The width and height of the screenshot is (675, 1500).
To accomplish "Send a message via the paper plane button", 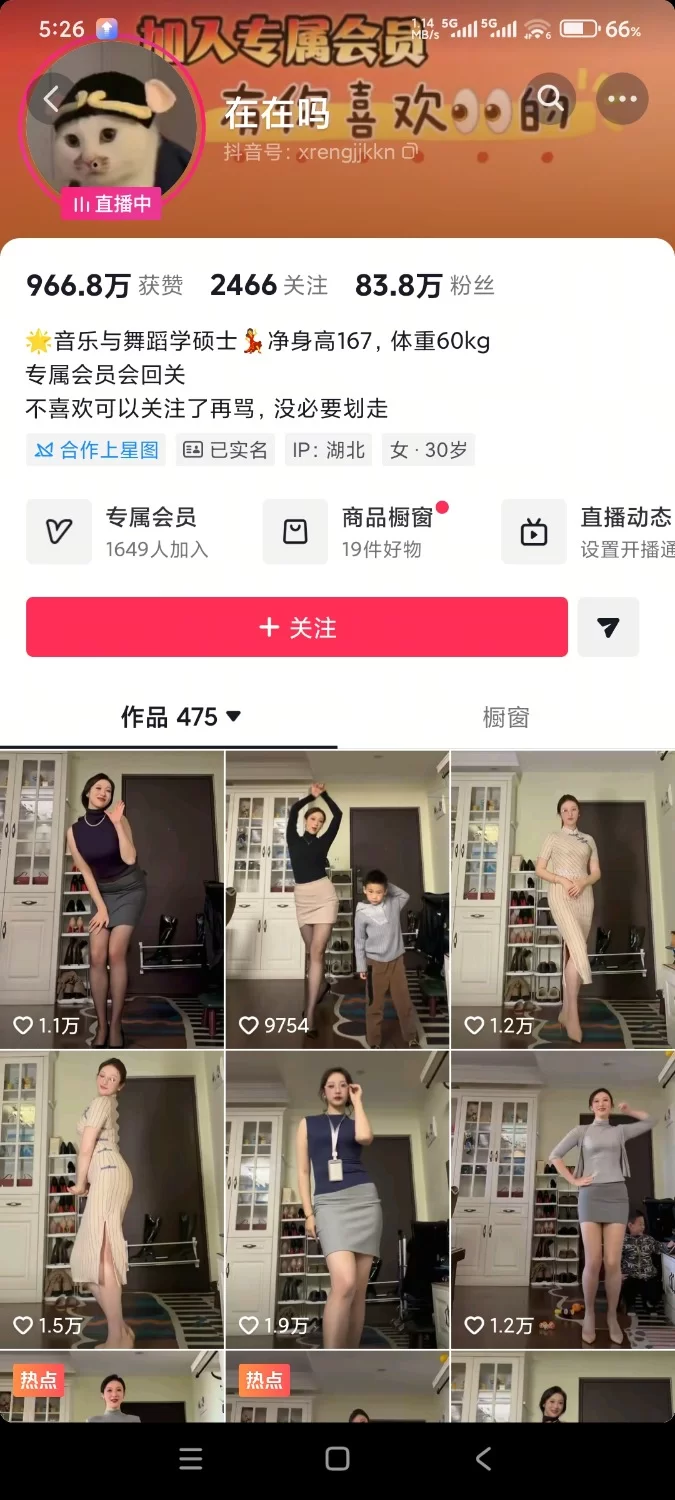I will coord(608,627).
